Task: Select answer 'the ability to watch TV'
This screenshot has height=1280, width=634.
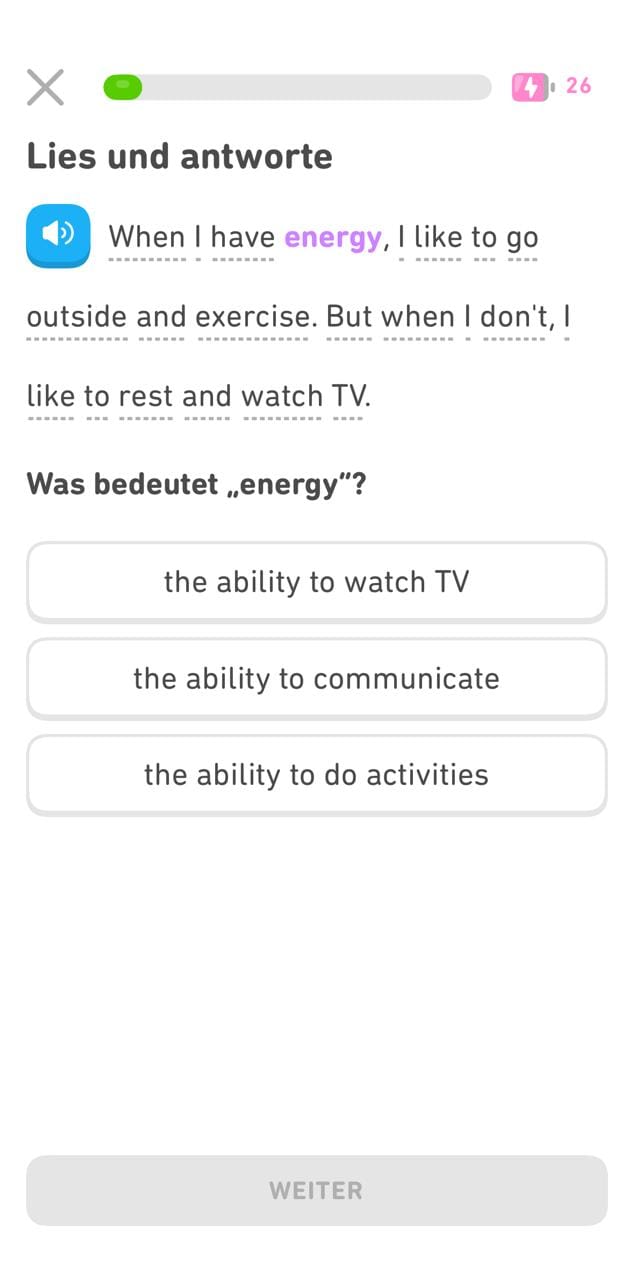Action: click(x=316, y=582)
